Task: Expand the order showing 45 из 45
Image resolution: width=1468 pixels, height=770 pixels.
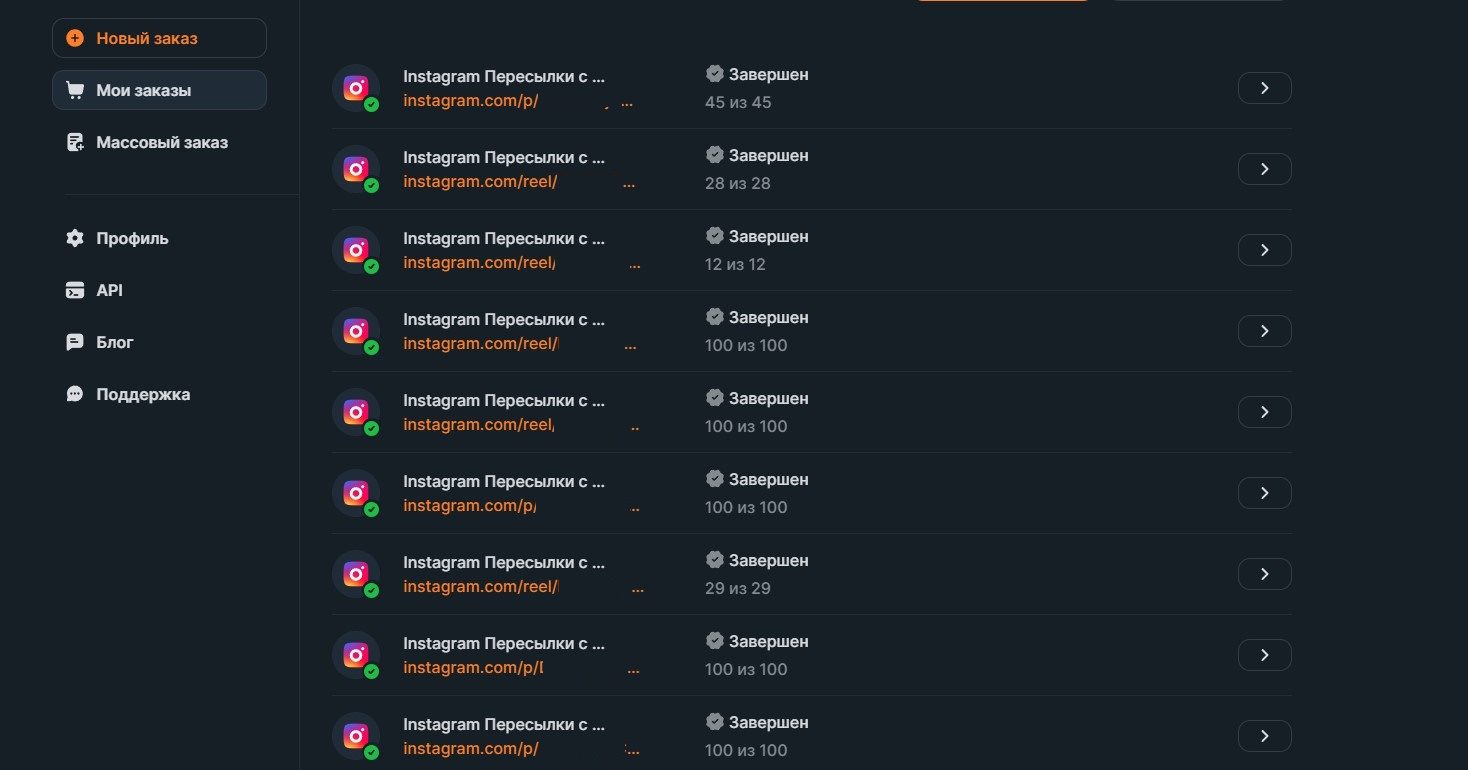Action: [x=1264, y=88]
